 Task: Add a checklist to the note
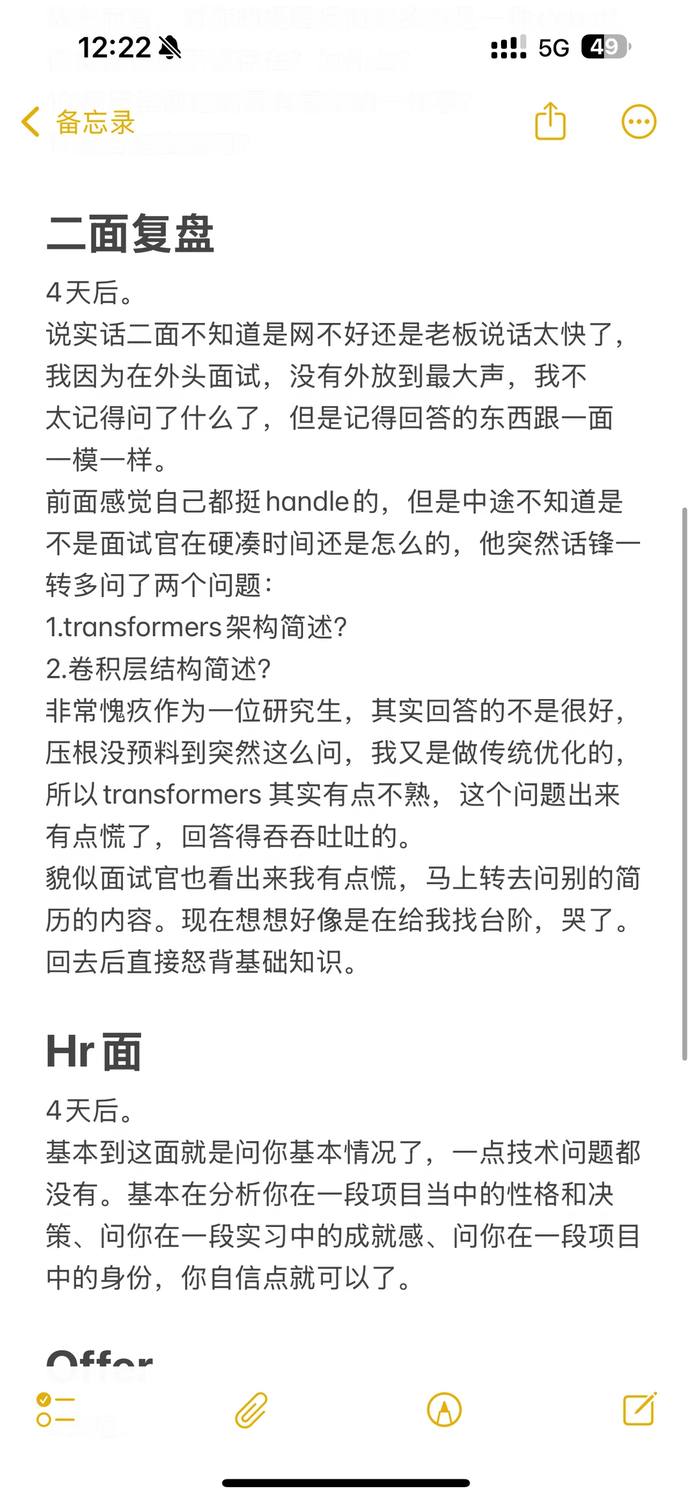pyautogui.click(x=56, y=1410)
